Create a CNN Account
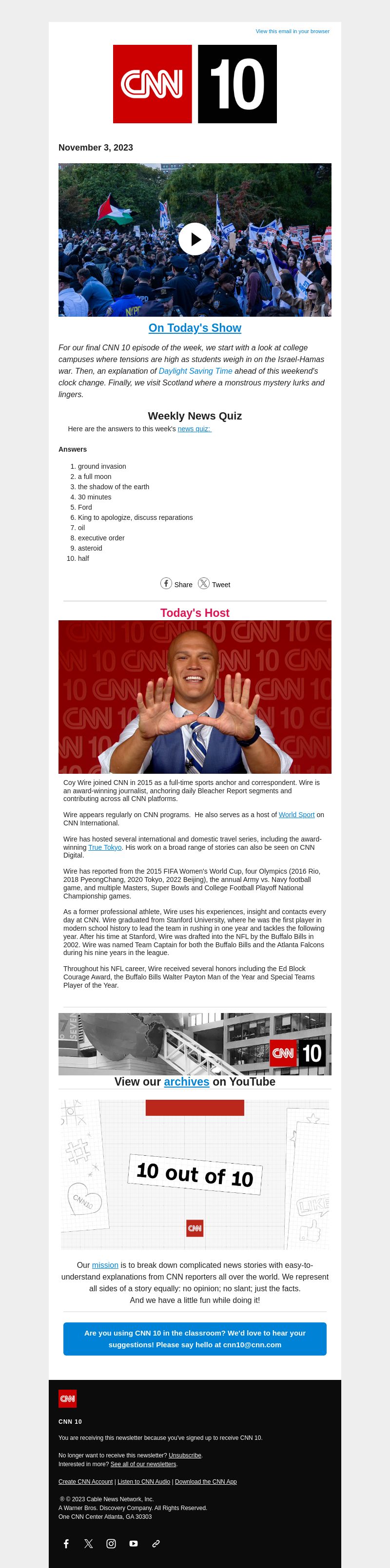 pos(85,1482)
